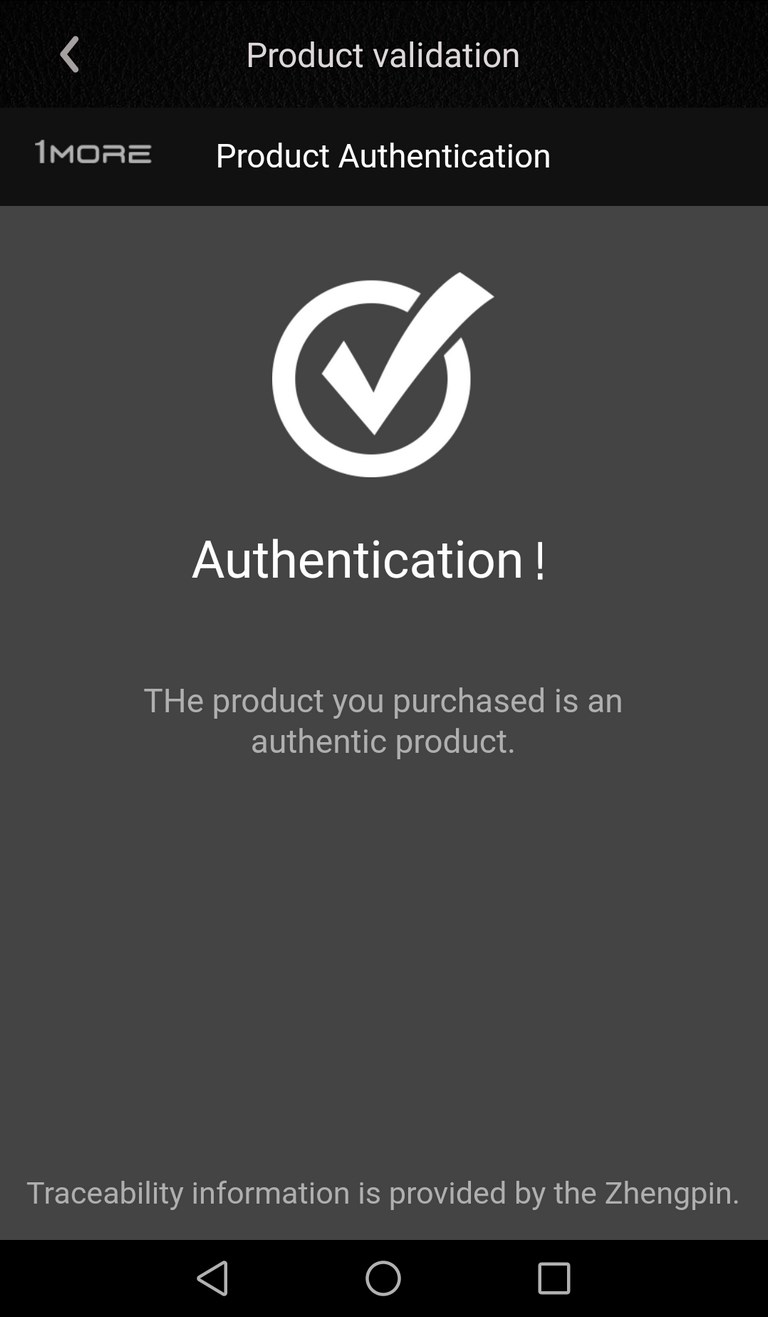768x1317 pixels.
Task: Go back from Product validation
Action: [69, 54]
